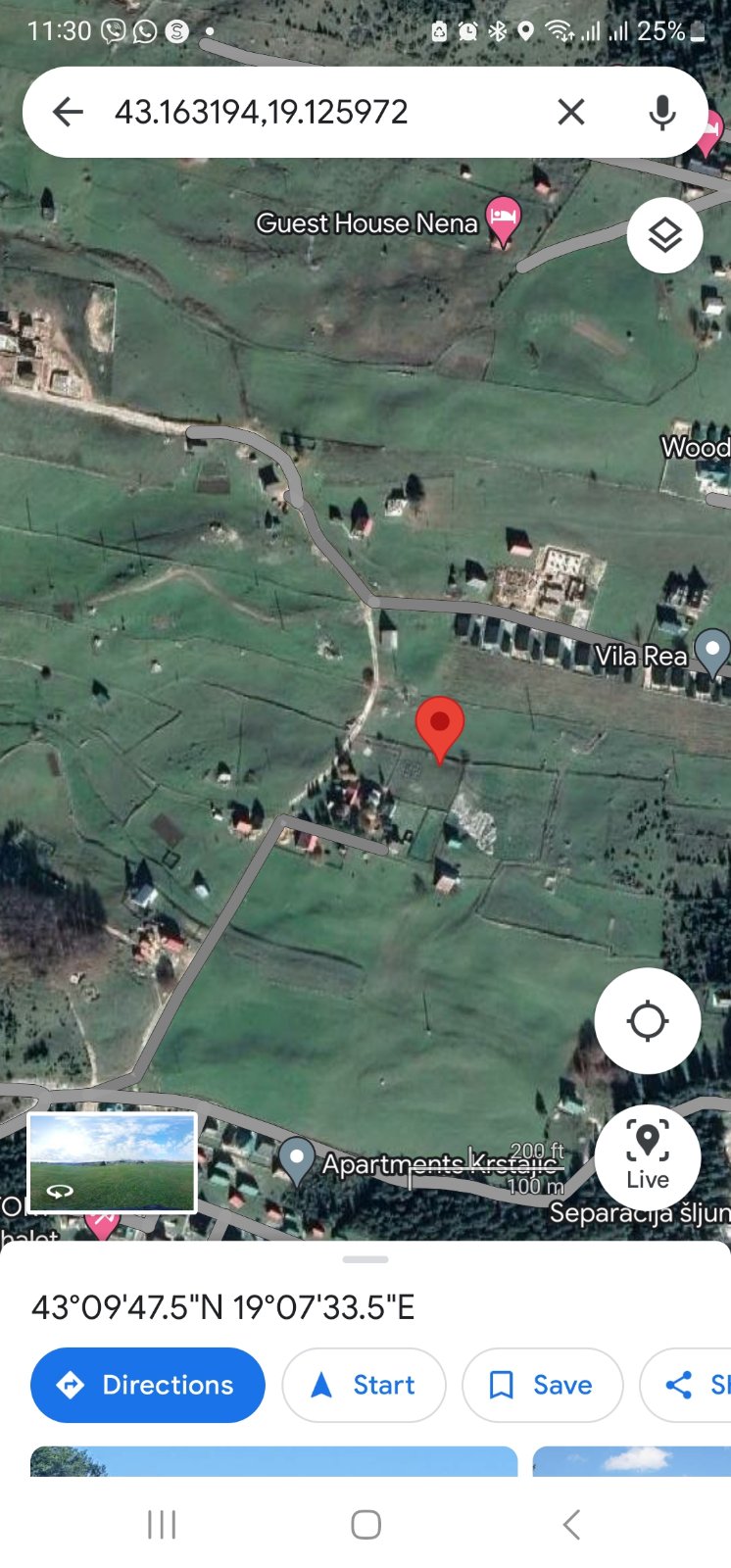This screenshot has height=1568, width=731.
Task: Open the map layers selector
Action: (665, 235)
